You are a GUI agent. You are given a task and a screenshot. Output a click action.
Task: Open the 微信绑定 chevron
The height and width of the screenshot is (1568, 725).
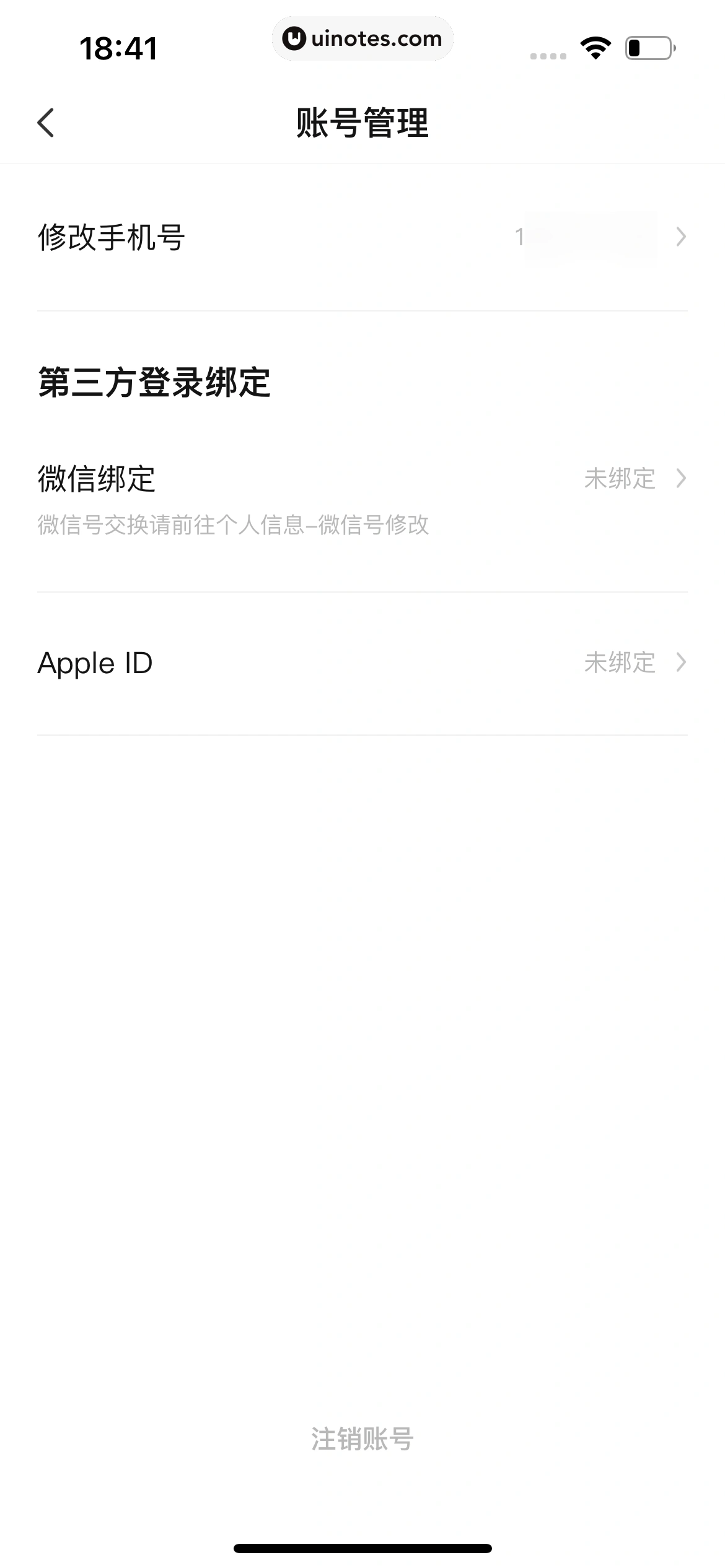(680, 478)
